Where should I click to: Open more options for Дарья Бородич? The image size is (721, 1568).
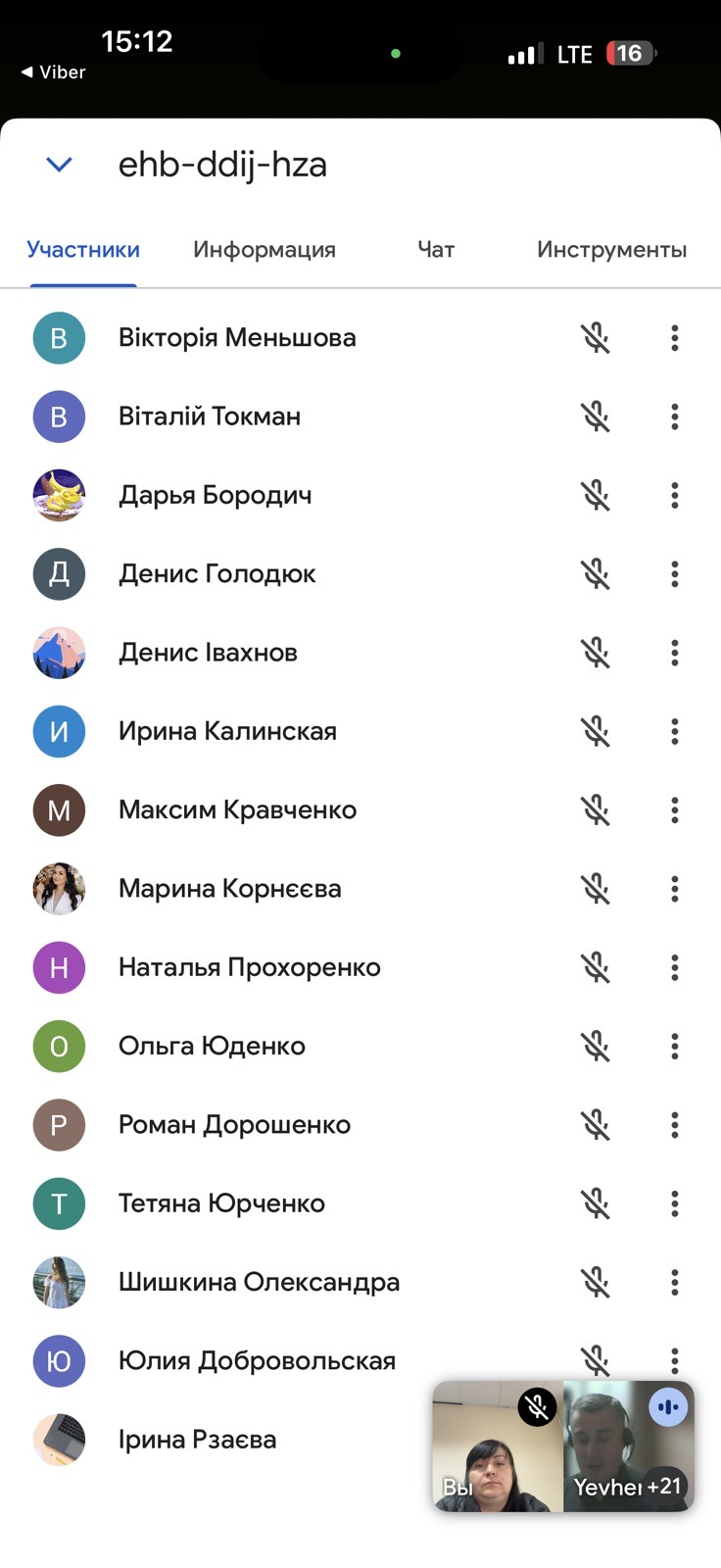[675, 495]
